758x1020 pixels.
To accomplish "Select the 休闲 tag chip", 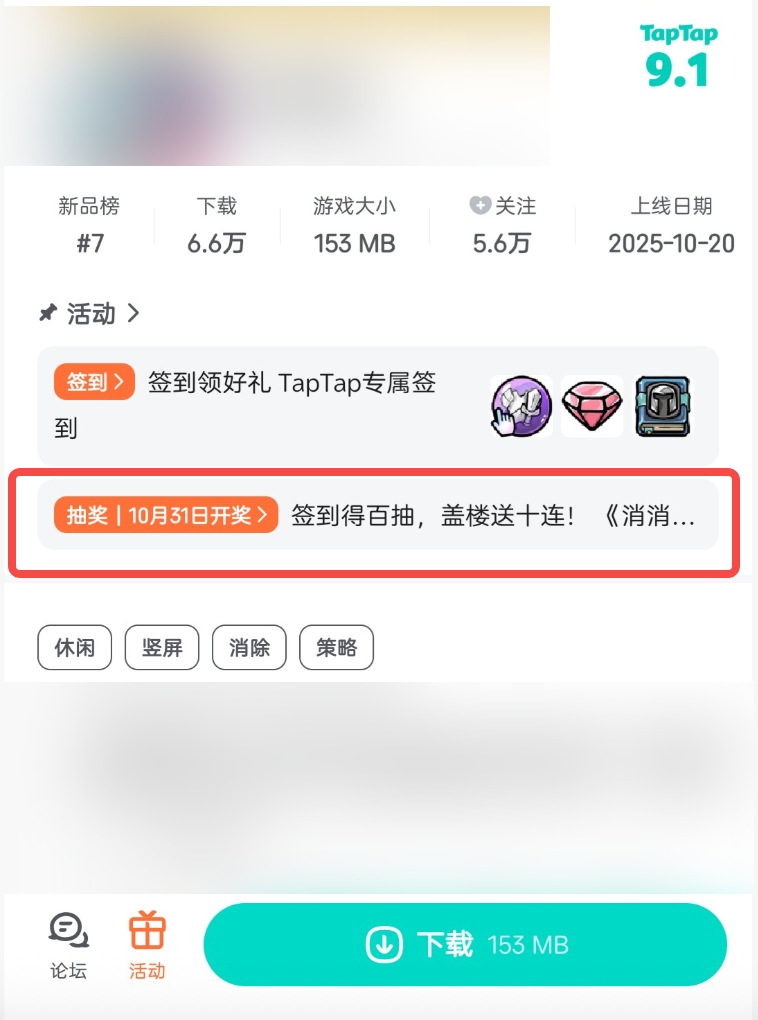I will click(75, 647).
